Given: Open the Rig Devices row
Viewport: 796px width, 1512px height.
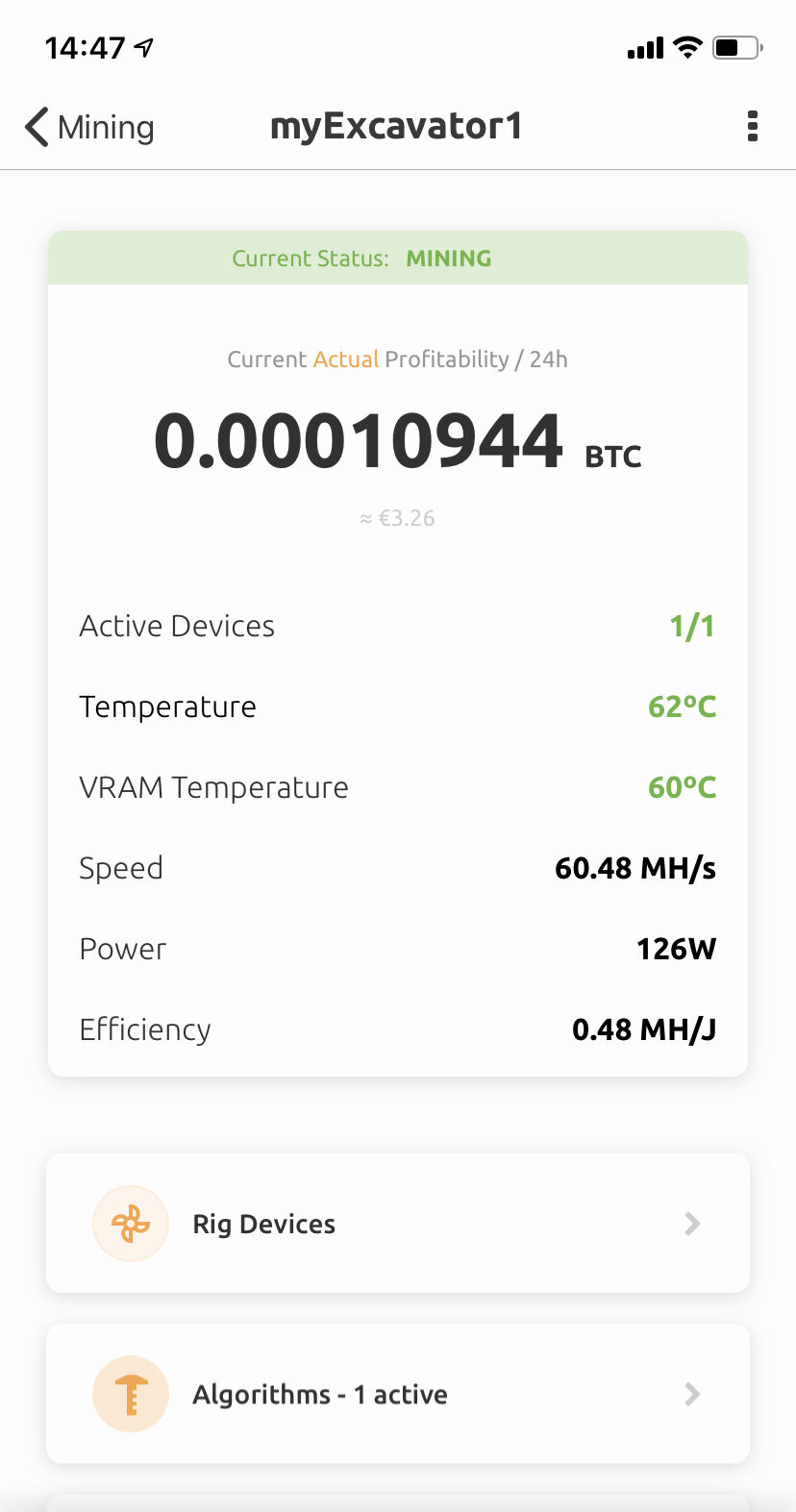Looking at the screenshot, I should (x=398, y=1224).
